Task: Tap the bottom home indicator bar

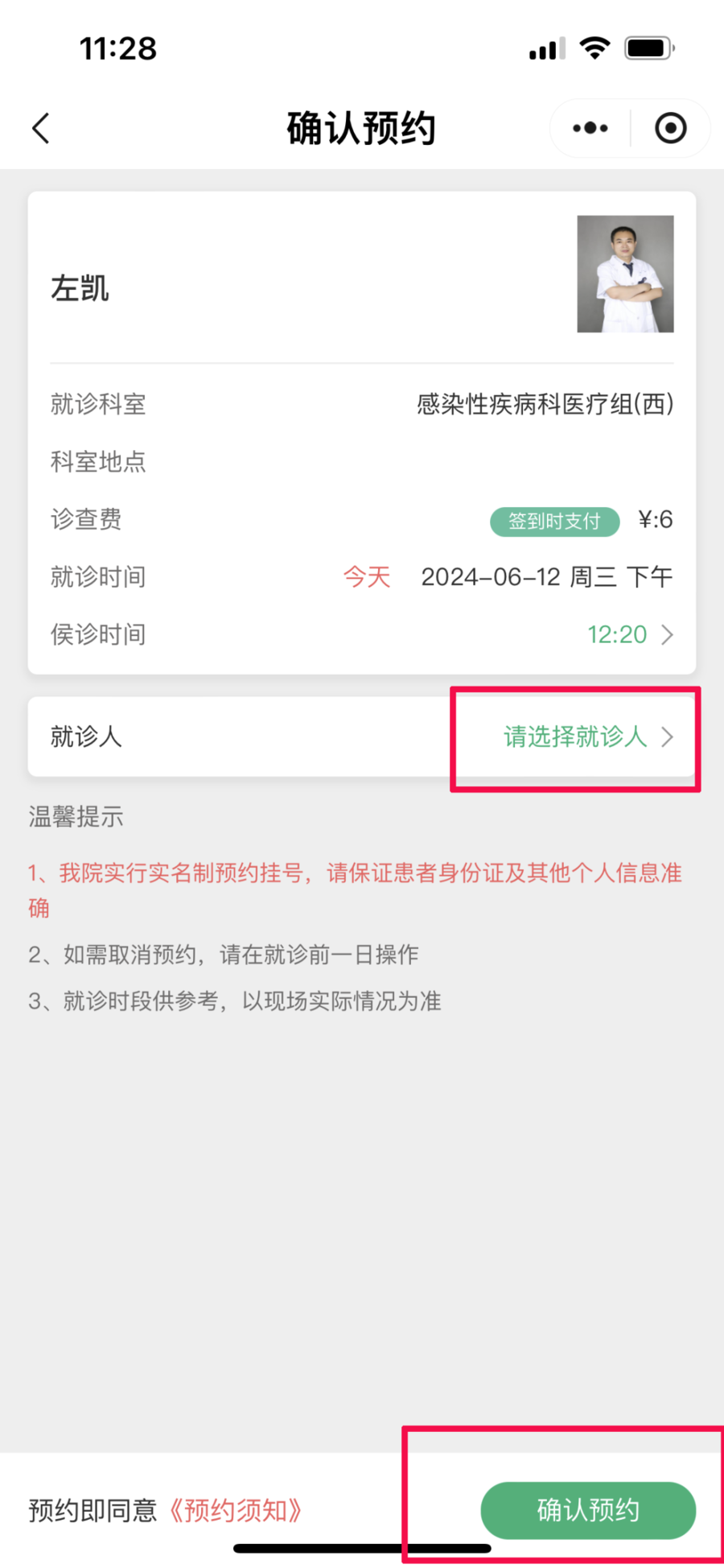Action: [361, 1547]
